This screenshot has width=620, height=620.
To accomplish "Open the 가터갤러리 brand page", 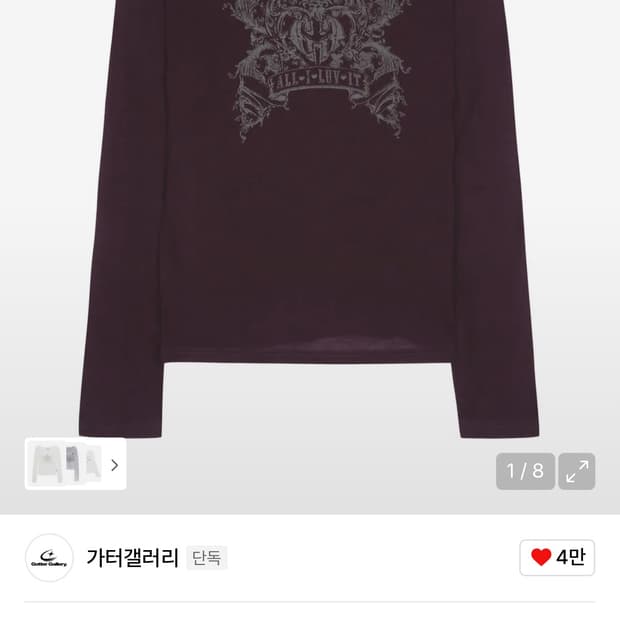I will pos(132,558).
